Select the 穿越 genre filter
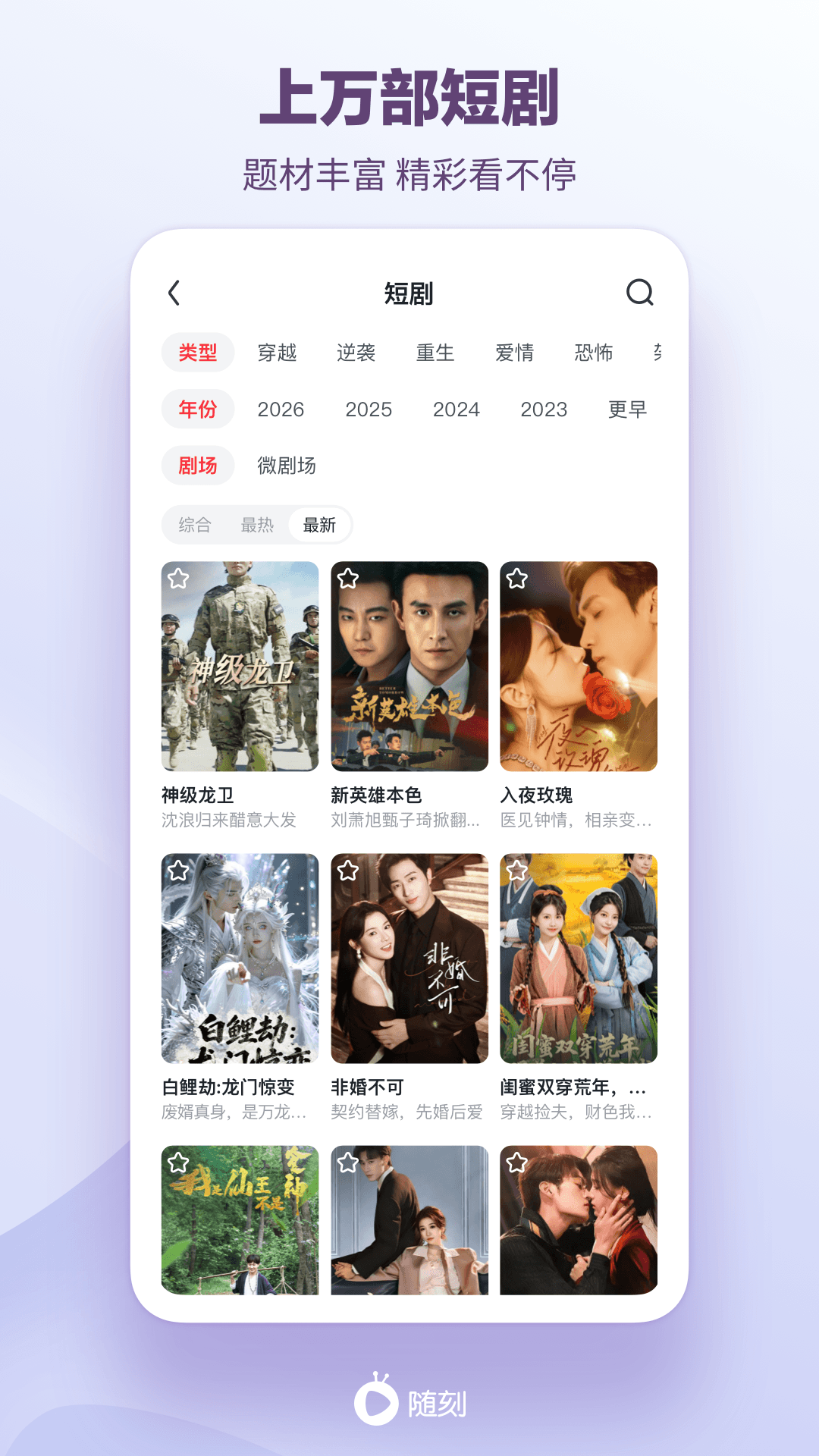This screenshot has height=1456, width=819. pyautogui.click(x=277, y=352)
